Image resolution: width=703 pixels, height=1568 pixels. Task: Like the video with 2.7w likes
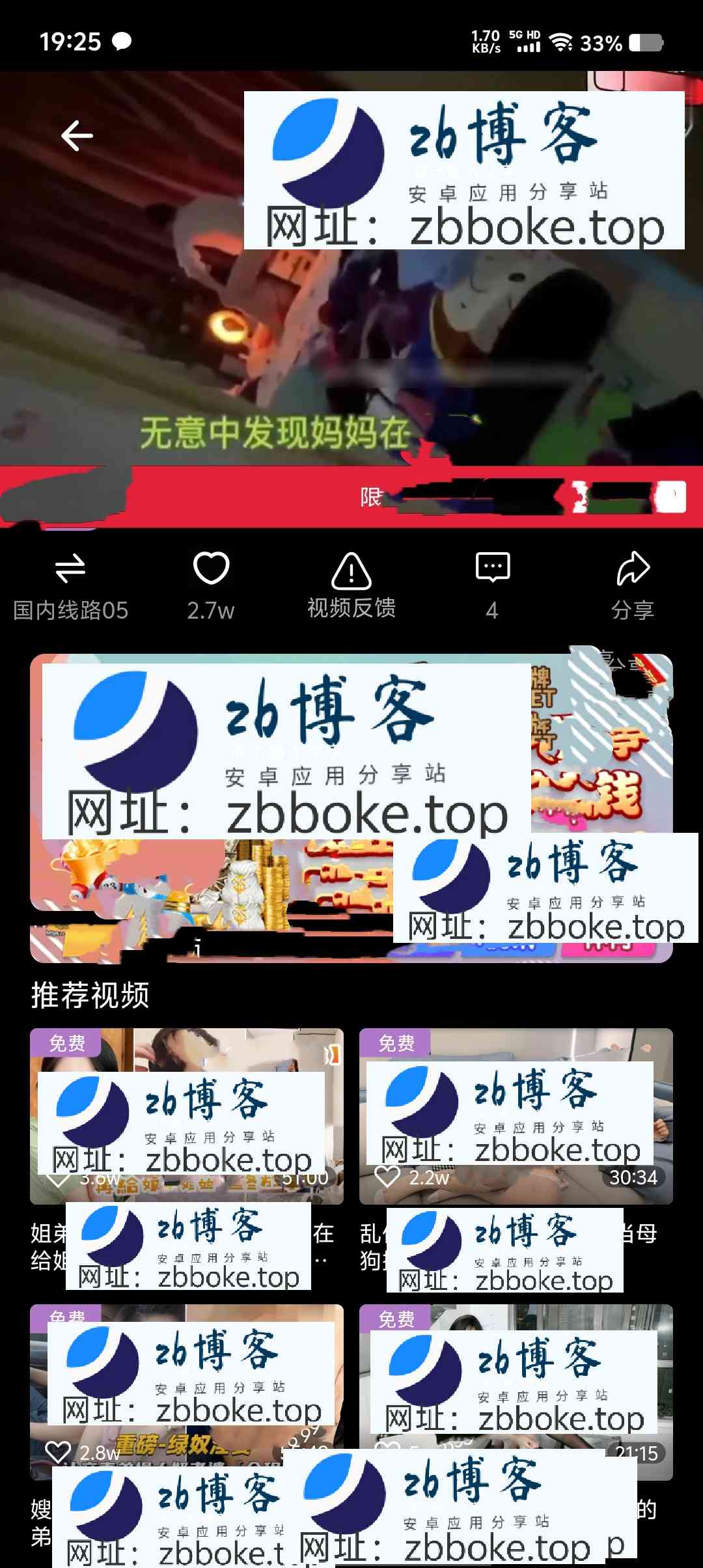211,583
